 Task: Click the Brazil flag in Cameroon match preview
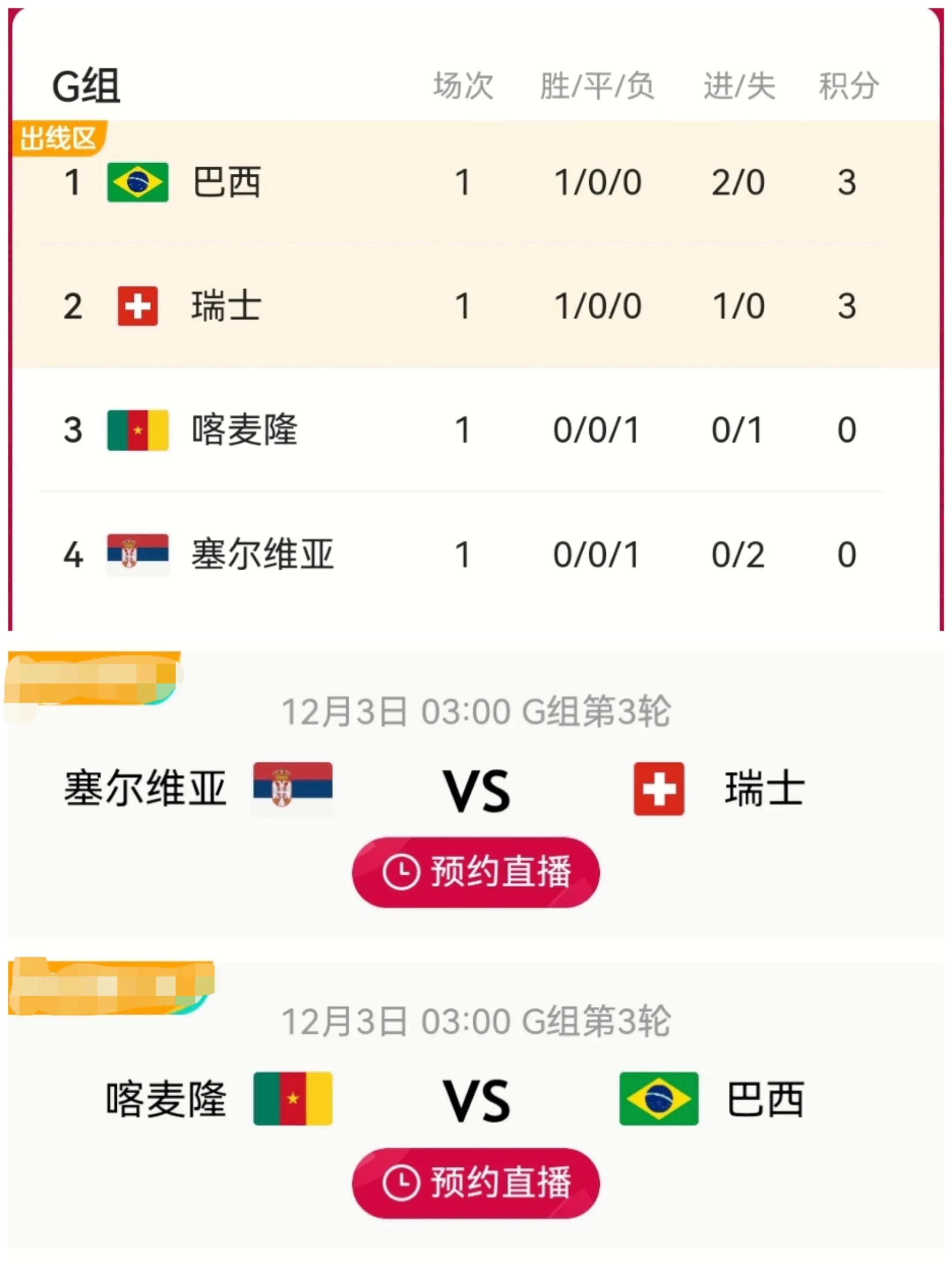(x=659, y=1097)
